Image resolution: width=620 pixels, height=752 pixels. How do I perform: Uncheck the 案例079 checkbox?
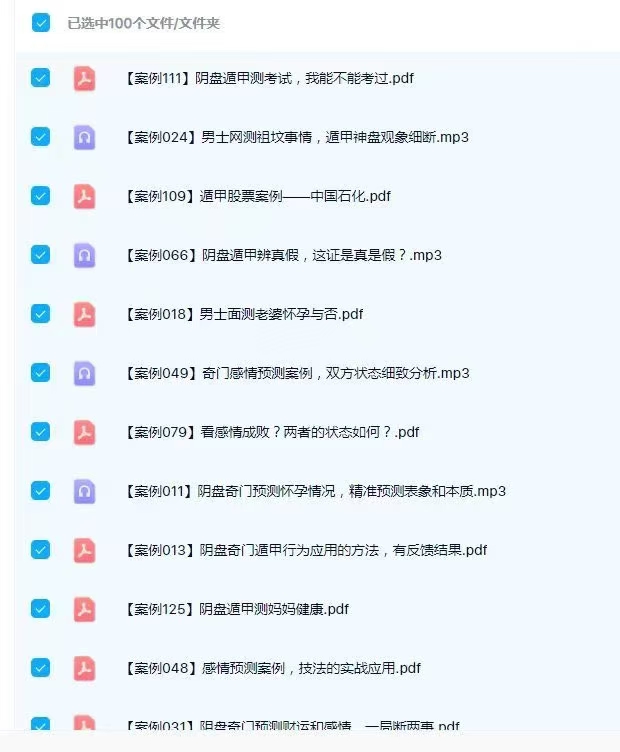[40, 432]
